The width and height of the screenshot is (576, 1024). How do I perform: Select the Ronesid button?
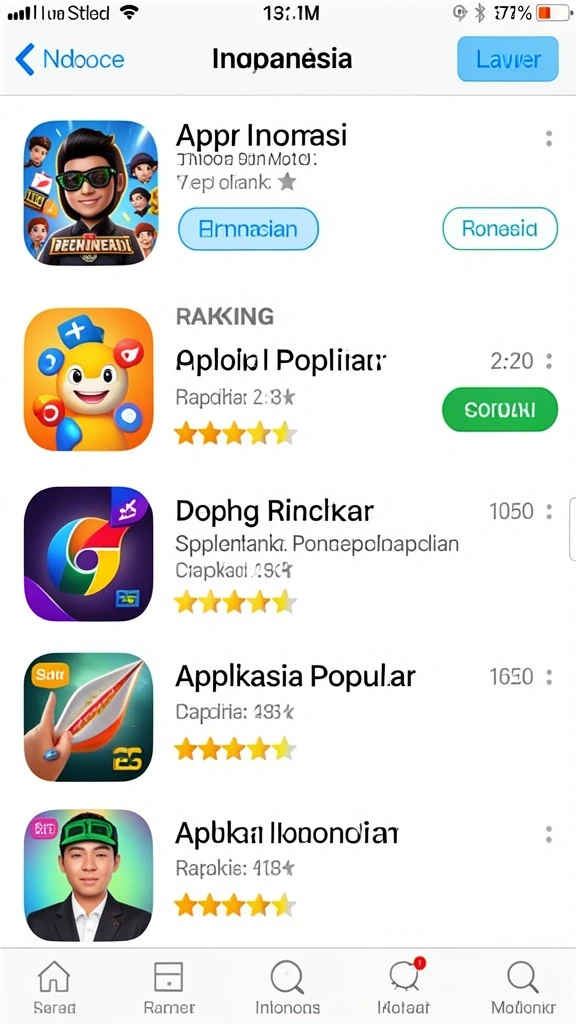[500, 229]
